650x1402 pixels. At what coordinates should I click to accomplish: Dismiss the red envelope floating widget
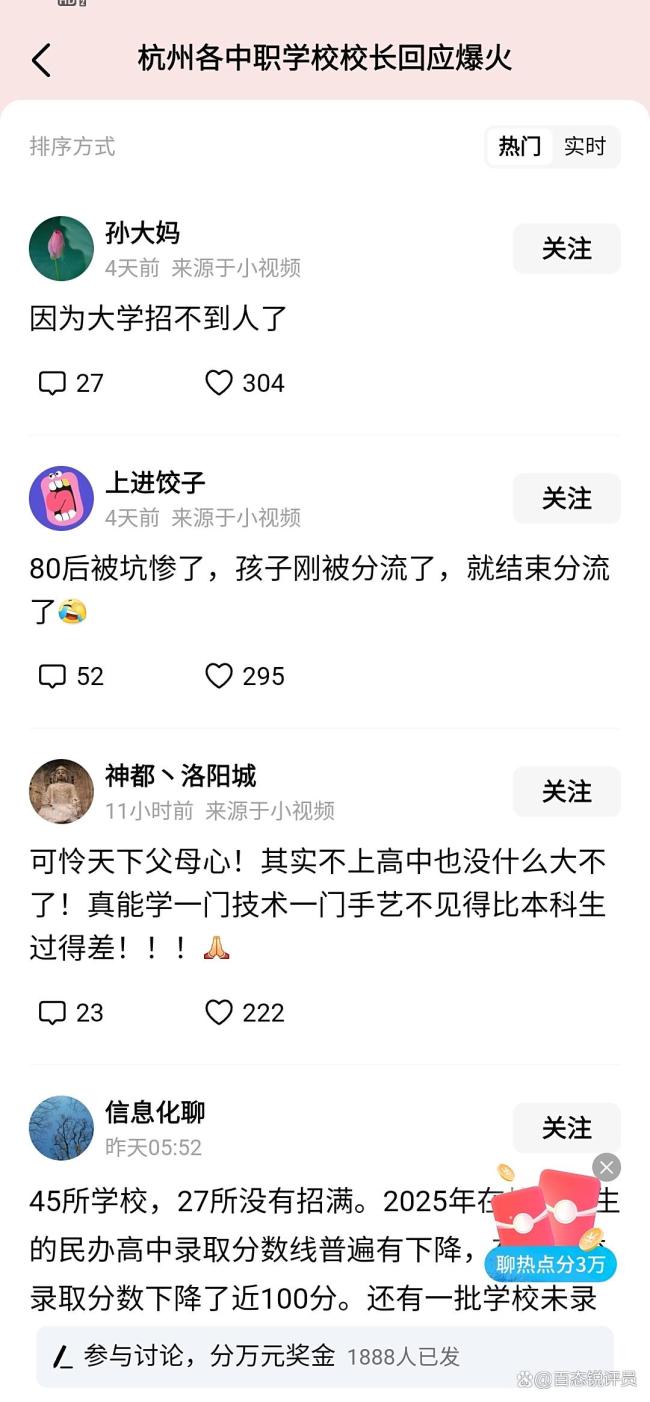pos(606,1167)
